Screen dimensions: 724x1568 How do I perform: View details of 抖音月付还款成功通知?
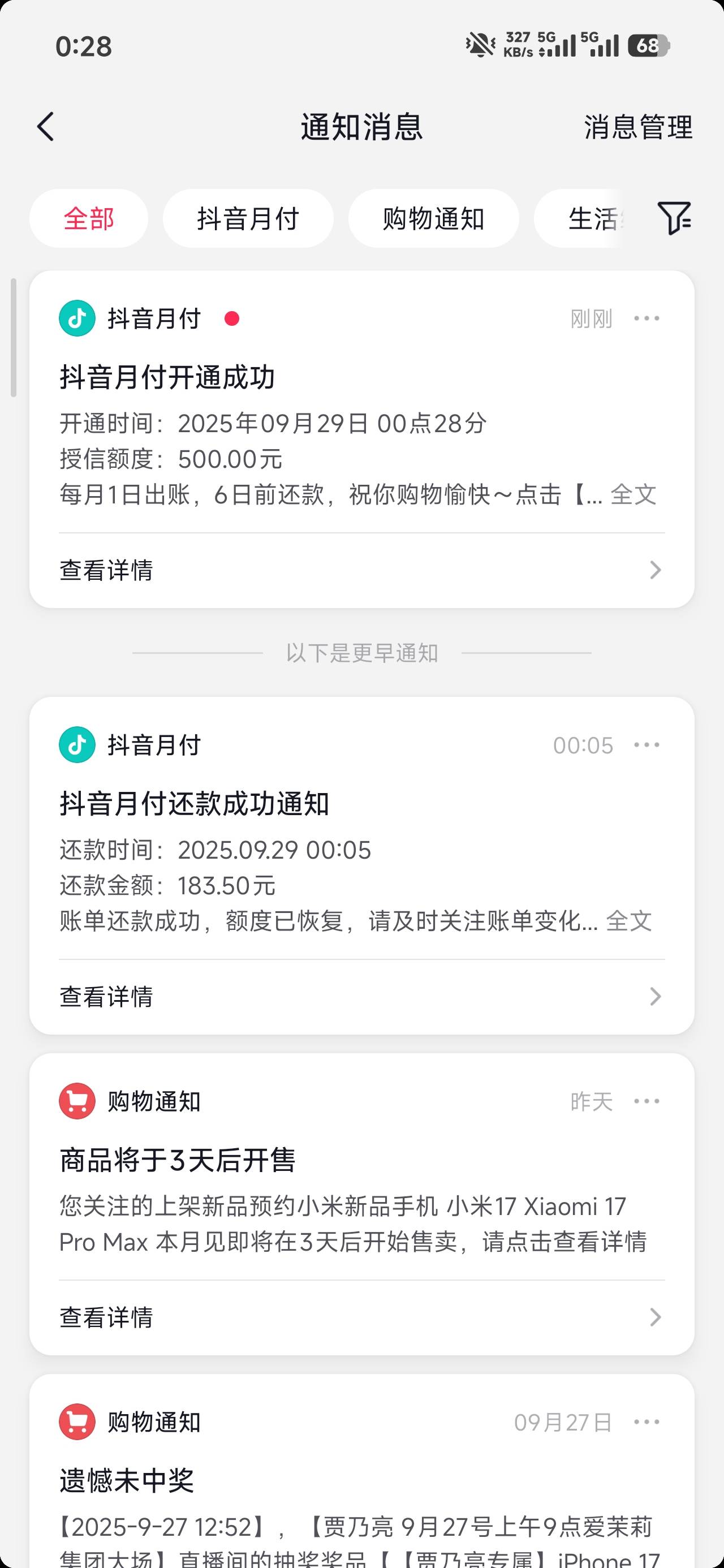tap(361, 997)
